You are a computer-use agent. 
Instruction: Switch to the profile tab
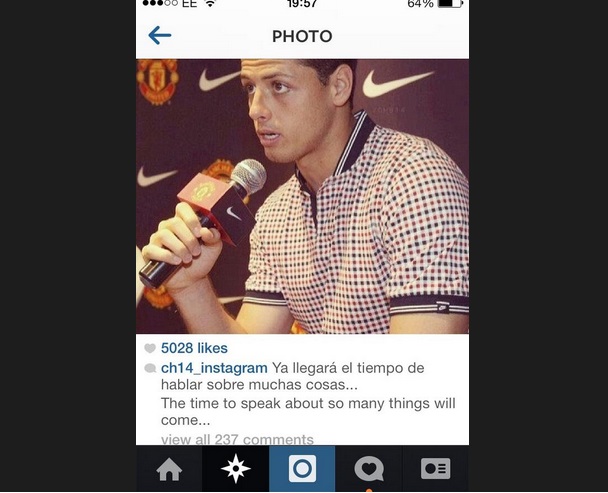click(x=435, y=469)
